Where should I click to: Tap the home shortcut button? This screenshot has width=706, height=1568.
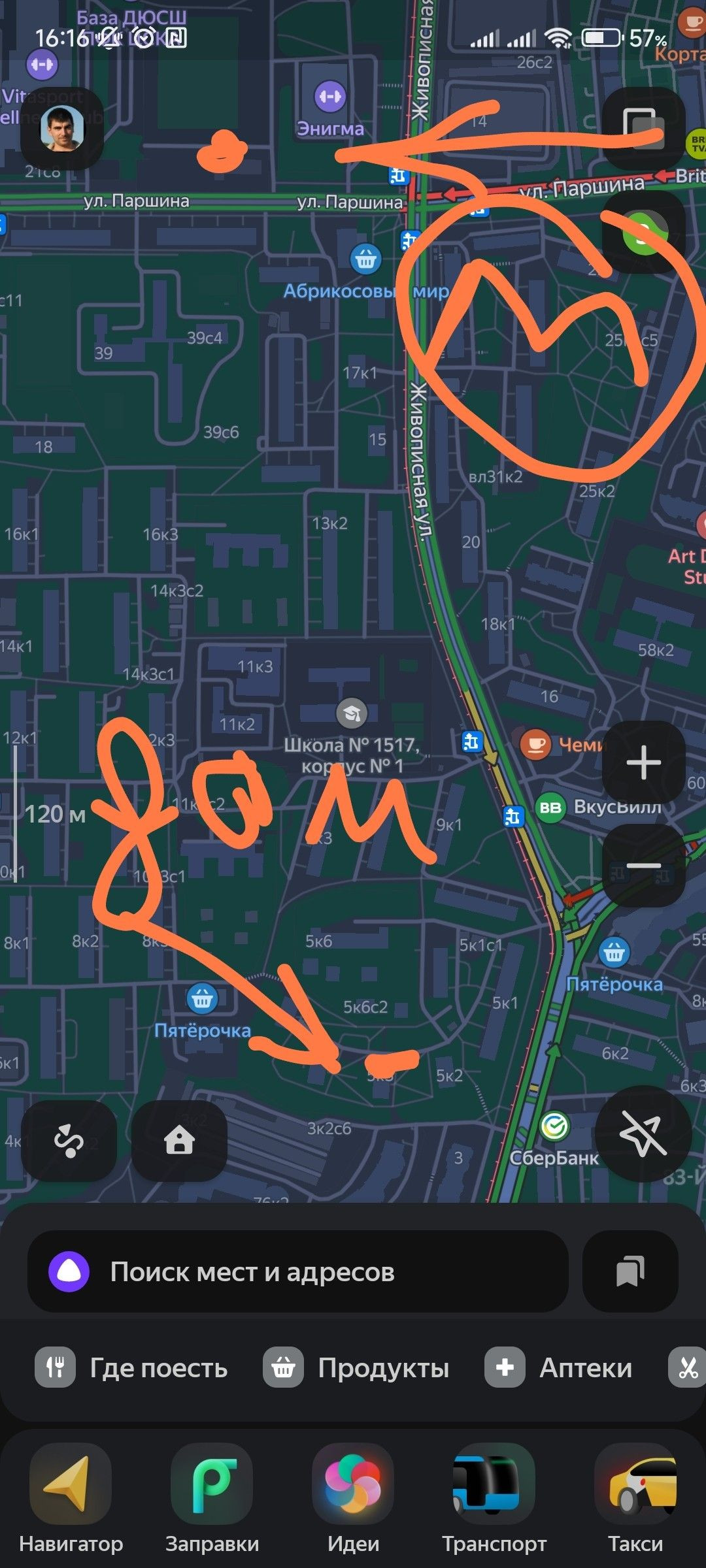click(x=179, y=1141)
